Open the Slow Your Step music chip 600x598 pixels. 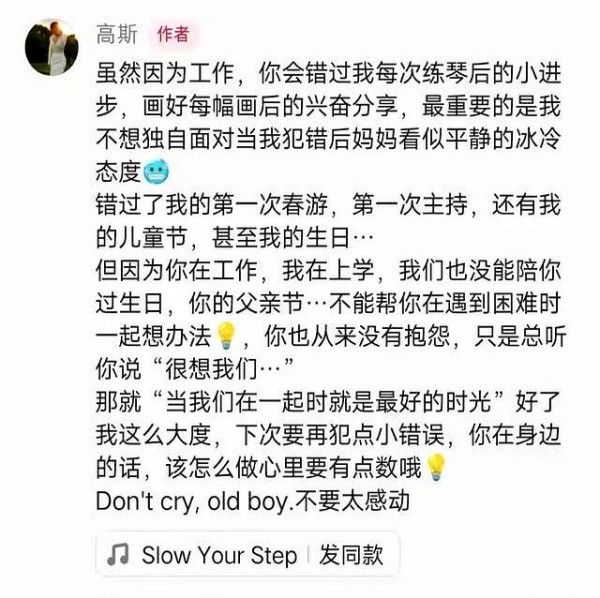[217, 555]
